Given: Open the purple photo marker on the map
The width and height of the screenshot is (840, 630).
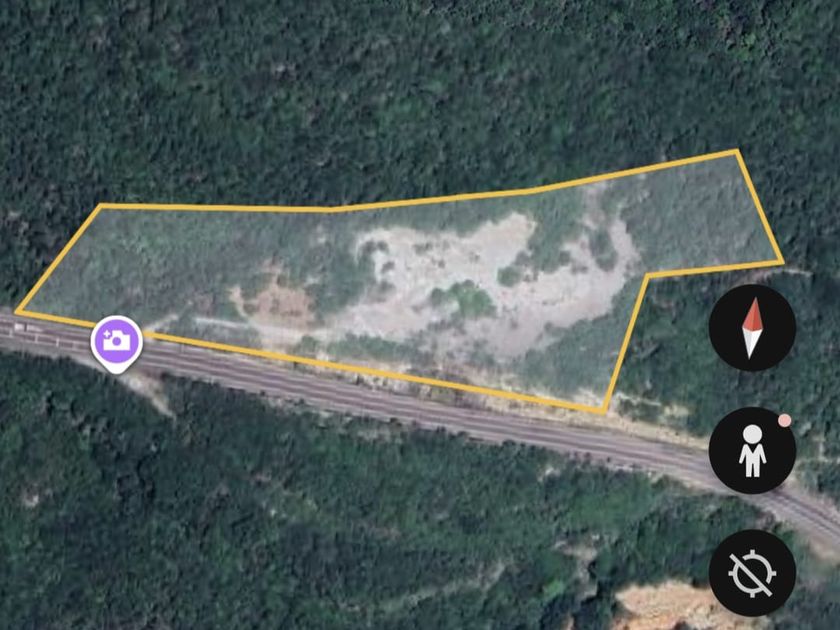Looking at the screenshot, I should [x=117, y=344].
